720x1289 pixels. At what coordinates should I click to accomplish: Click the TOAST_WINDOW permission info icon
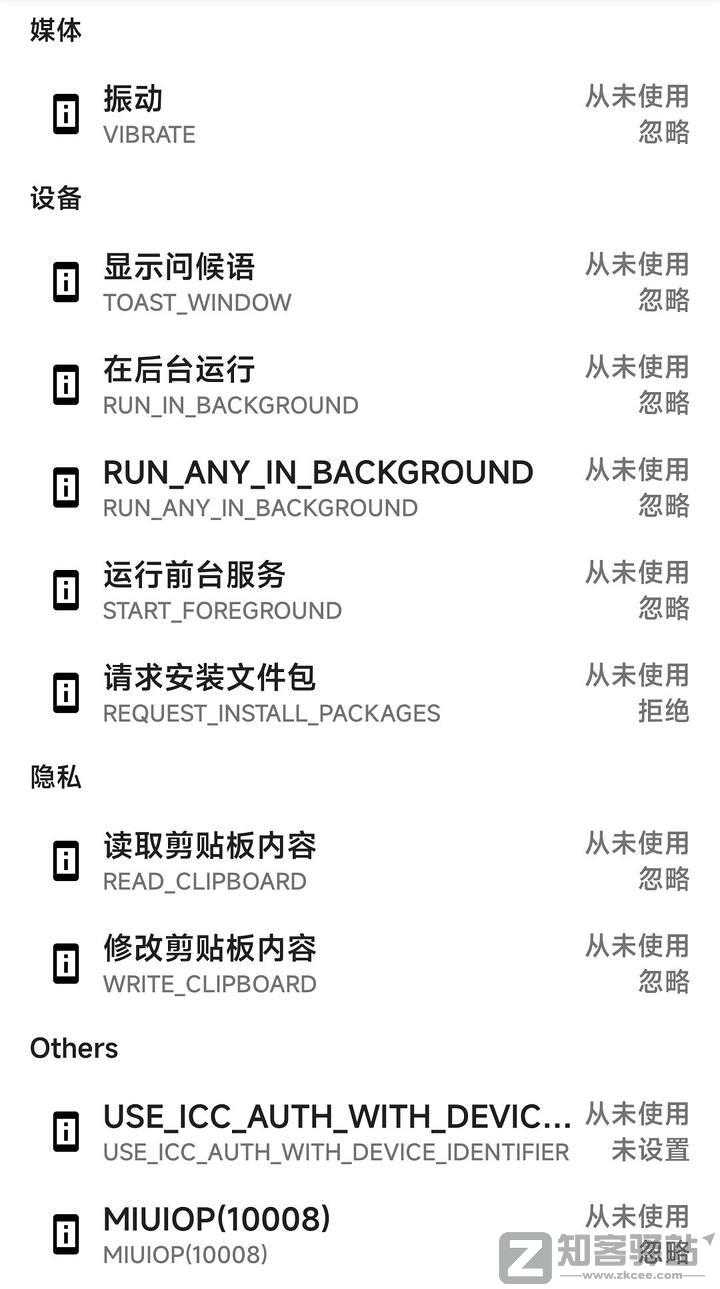click(64, 283)
